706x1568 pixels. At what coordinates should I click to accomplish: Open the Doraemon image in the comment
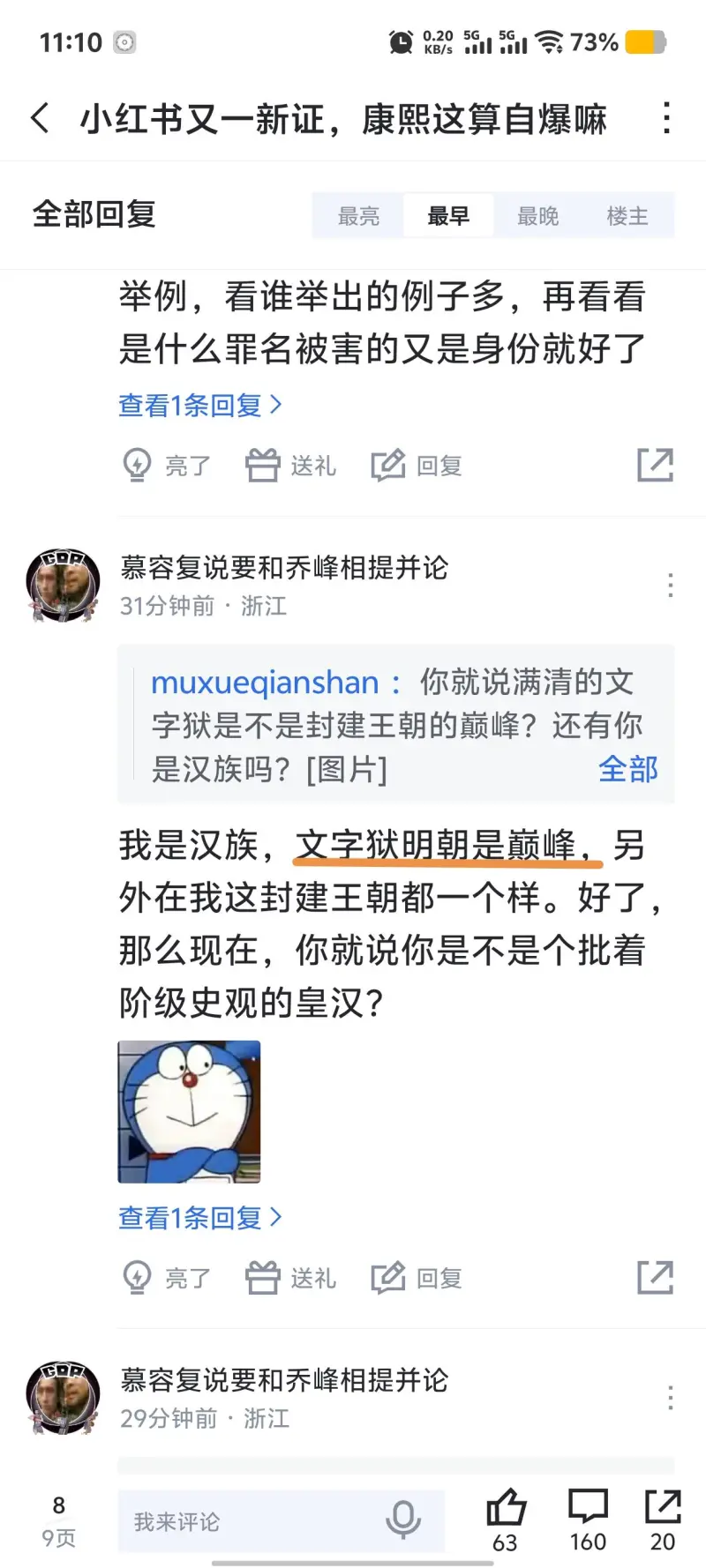click(x=190, y=1111)
